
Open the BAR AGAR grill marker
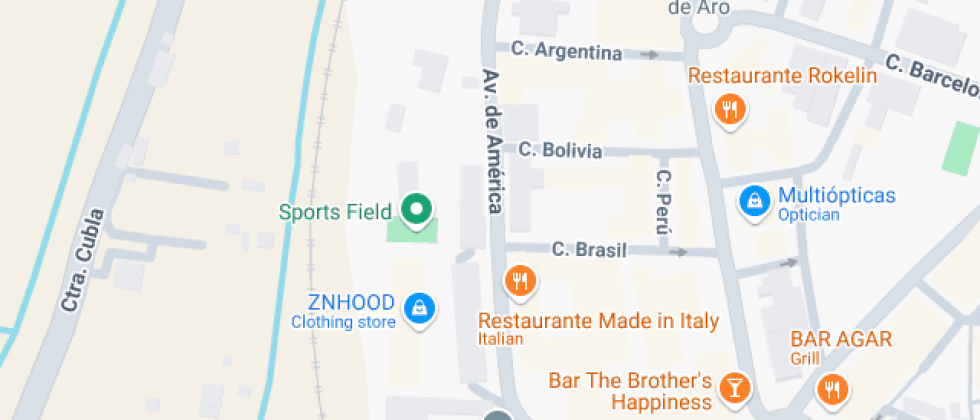832,388
